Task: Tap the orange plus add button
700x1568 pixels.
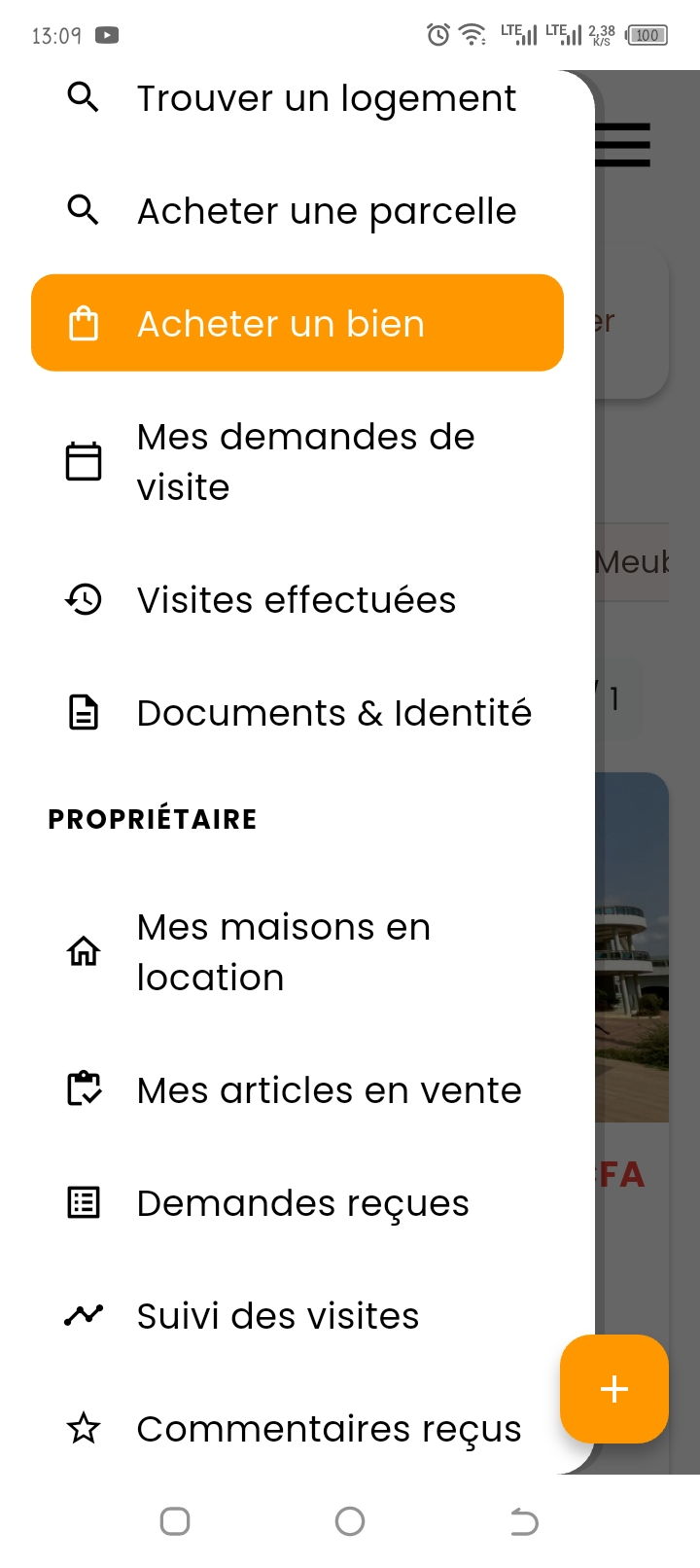Action: coord(614,1389)
